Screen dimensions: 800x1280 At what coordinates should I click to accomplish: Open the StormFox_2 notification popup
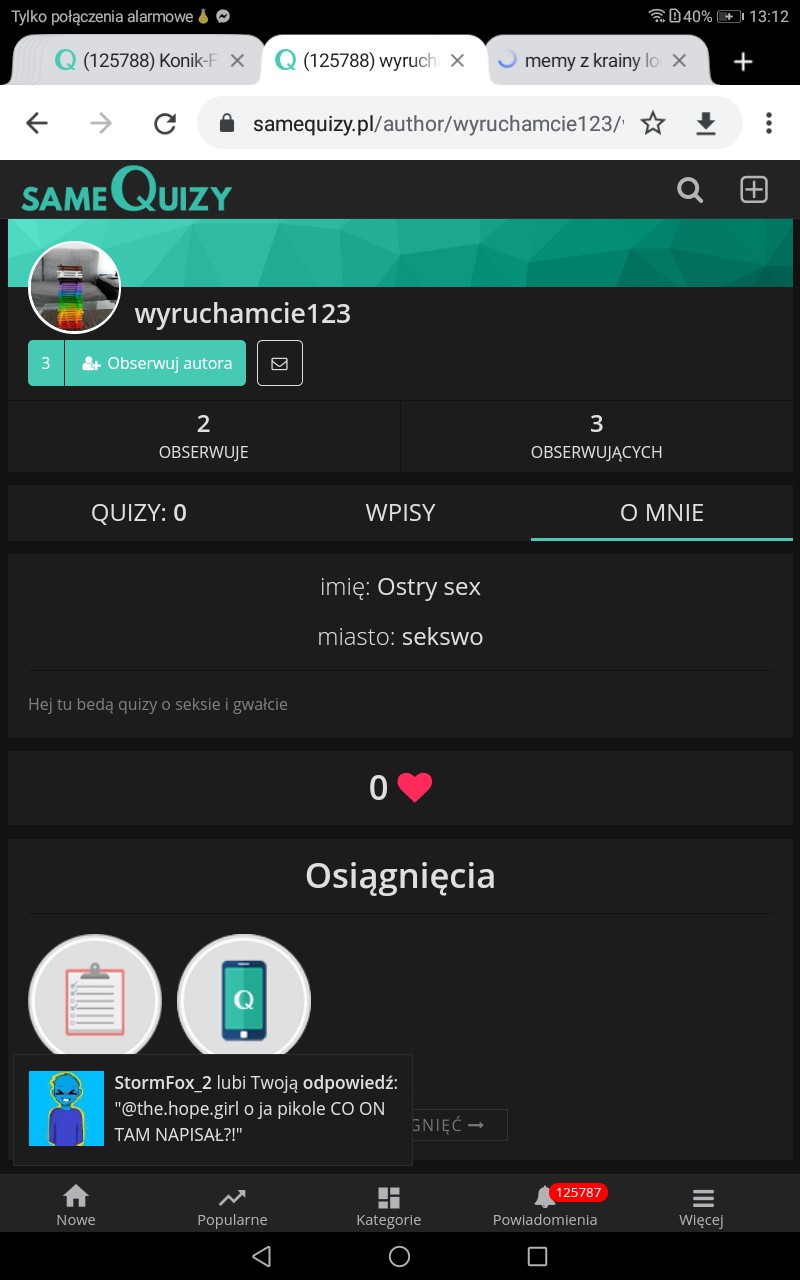coord(212,1109)
